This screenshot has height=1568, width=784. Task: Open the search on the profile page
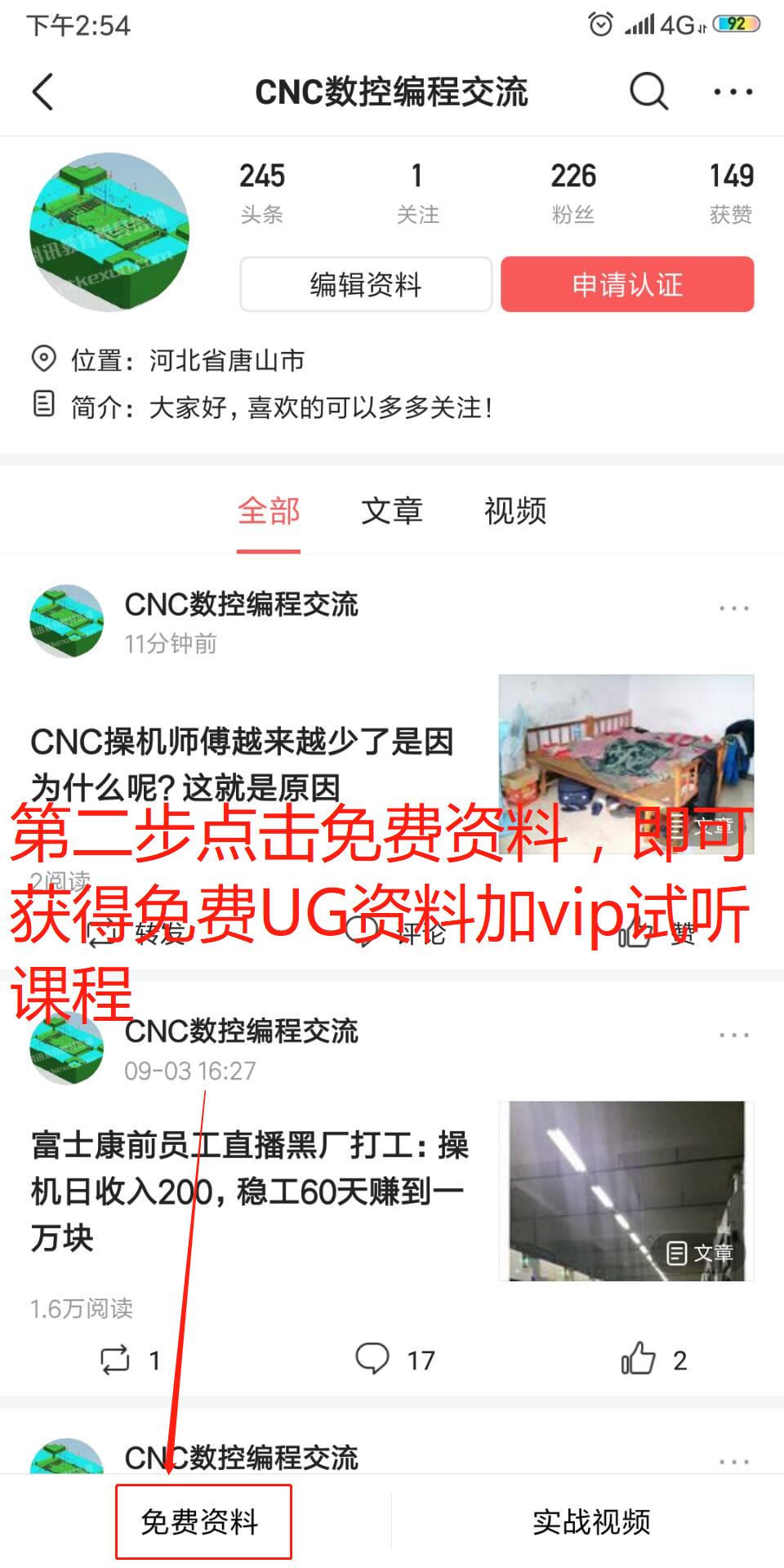point(646,92)
